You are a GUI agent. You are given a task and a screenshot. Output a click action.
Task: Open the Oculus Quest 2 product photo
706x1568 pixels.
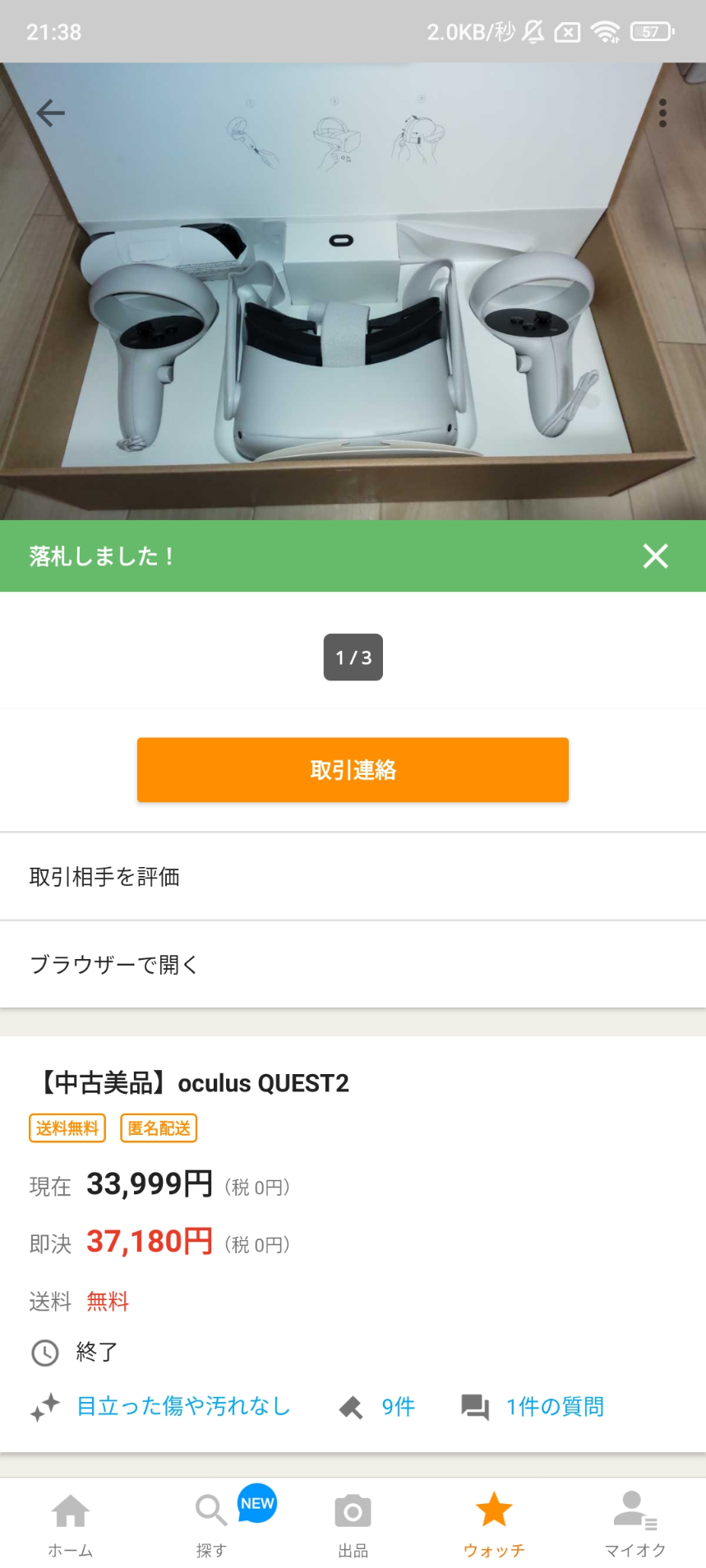click(x=353, y=329)
